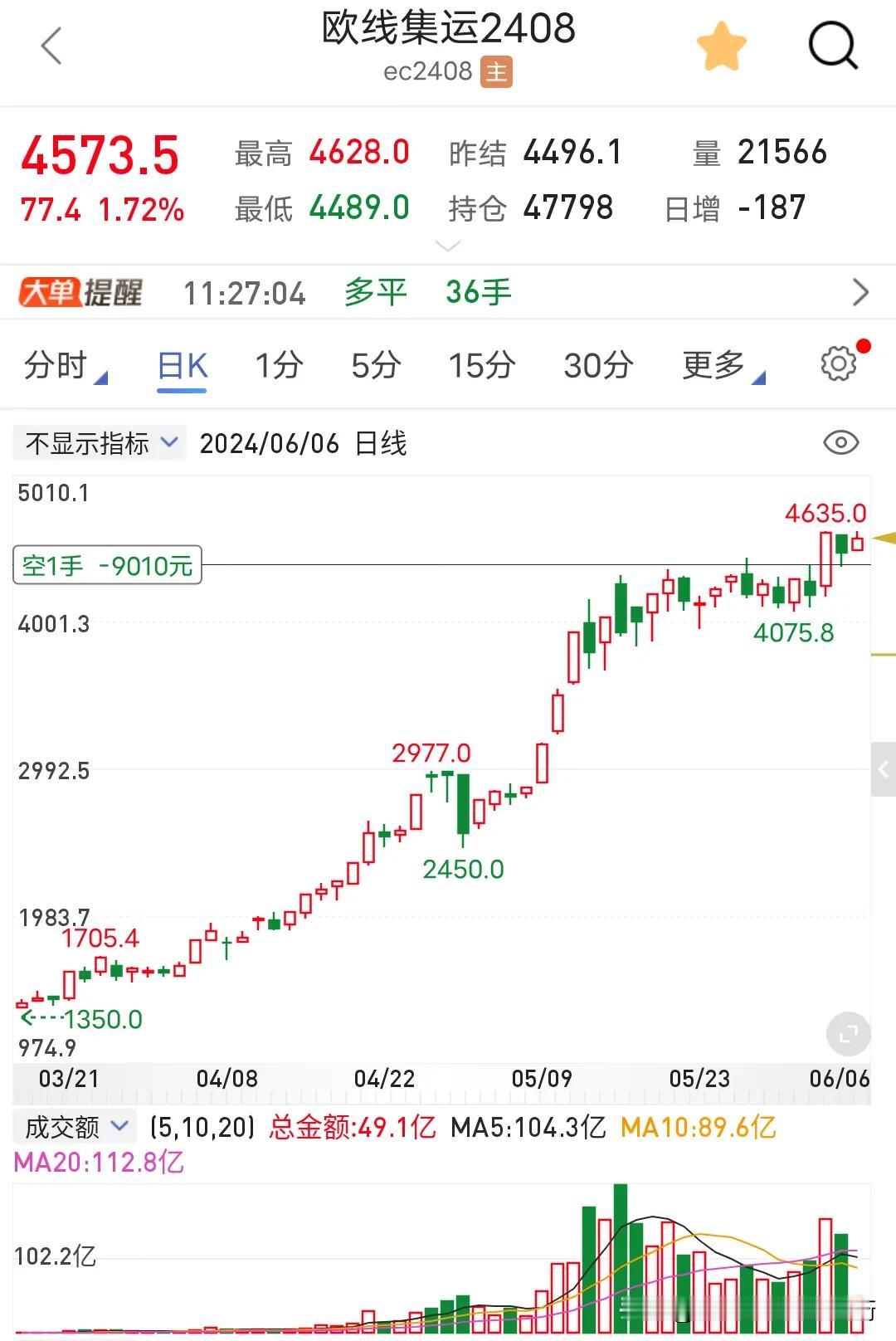This screenshot has height=1341, width=896.
Task: Expand the quote details chevron
Action: (x=448, y=246)
